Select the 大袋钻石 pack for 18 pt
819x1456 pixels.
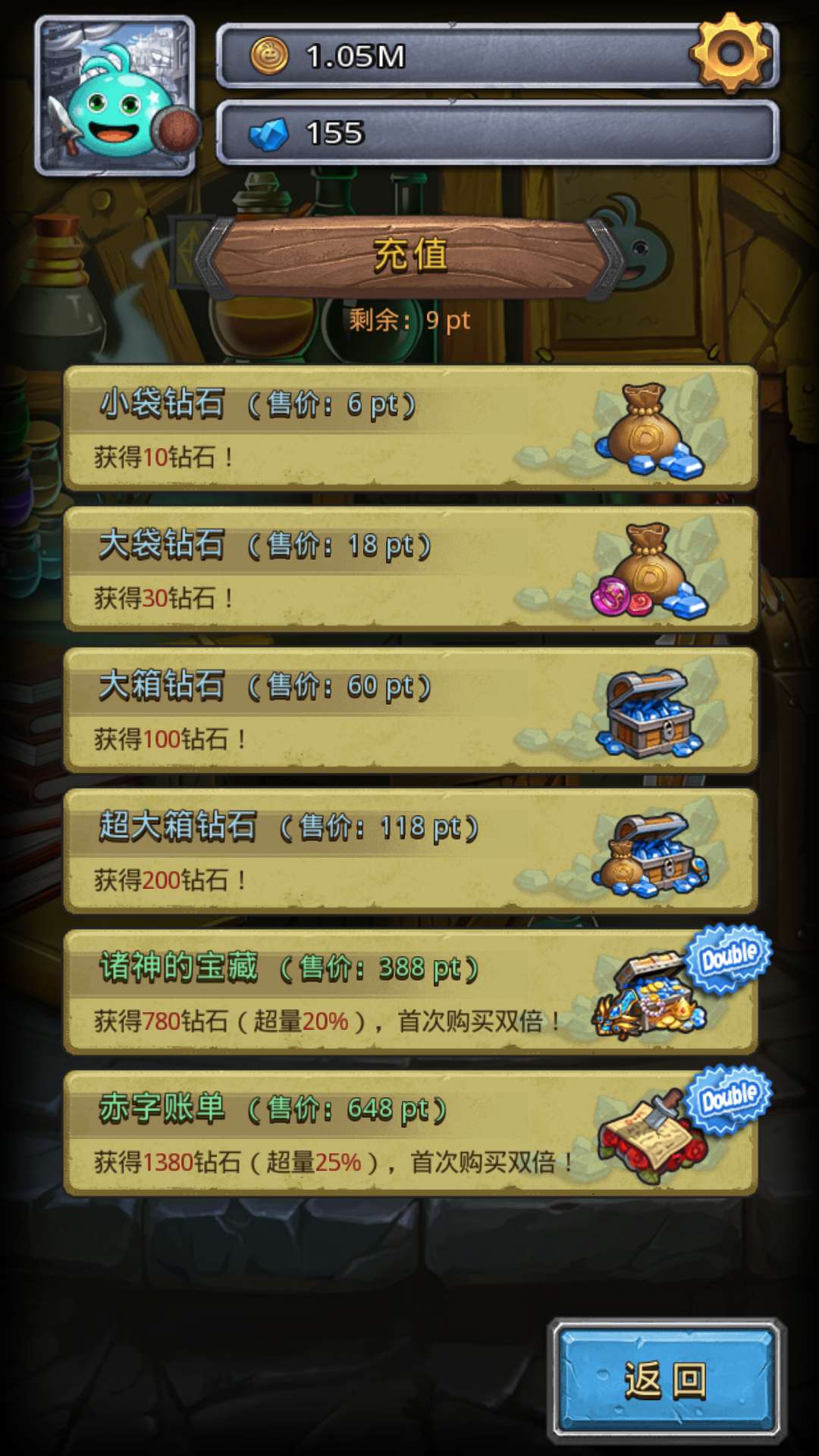(x=410, y=570)
